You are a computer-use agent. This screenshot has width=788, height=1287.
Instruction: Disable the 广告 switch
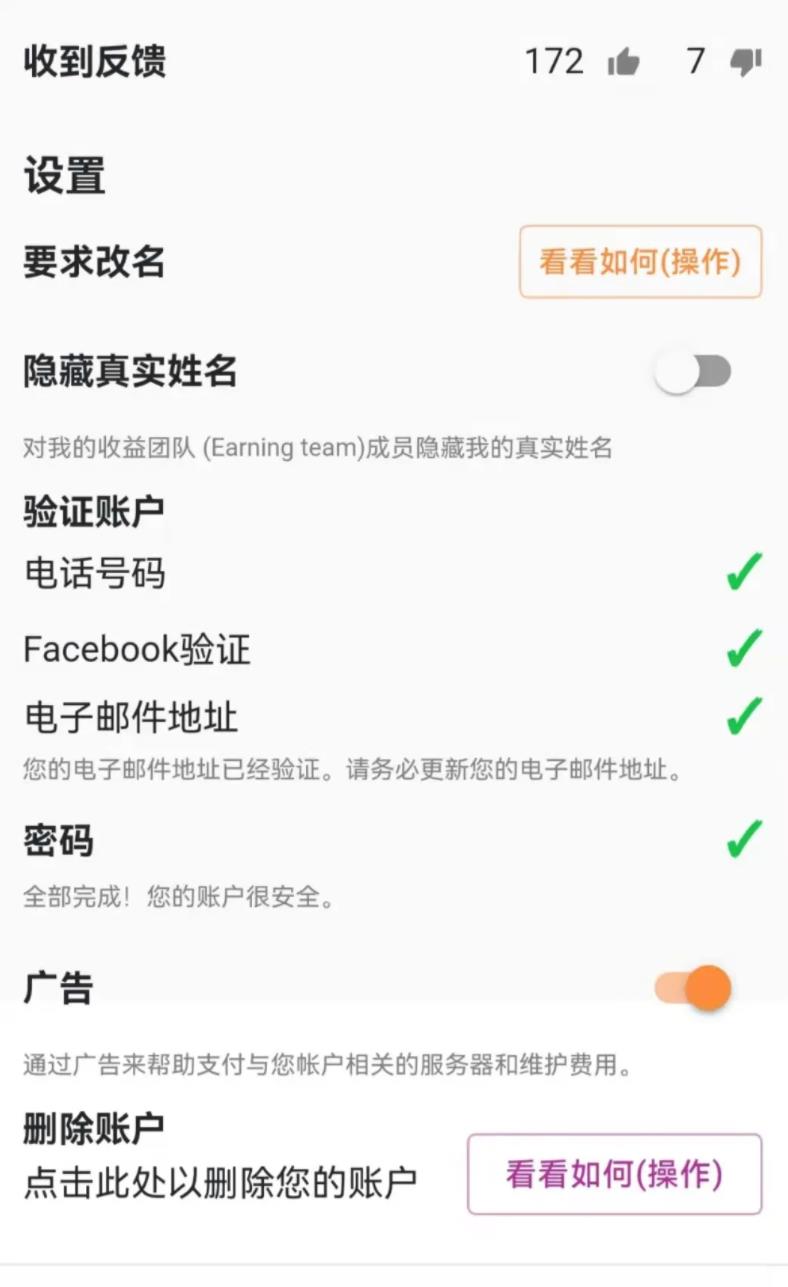click(693, 988)
